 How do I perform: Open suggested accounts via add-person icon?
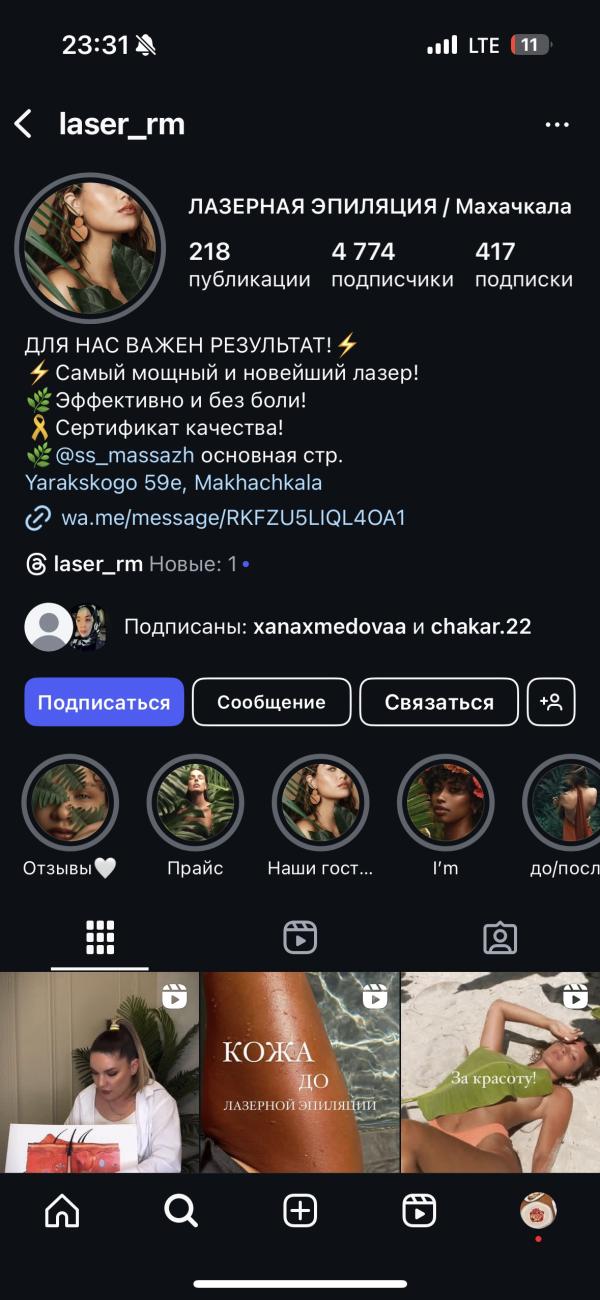click(x=551, y=702)
